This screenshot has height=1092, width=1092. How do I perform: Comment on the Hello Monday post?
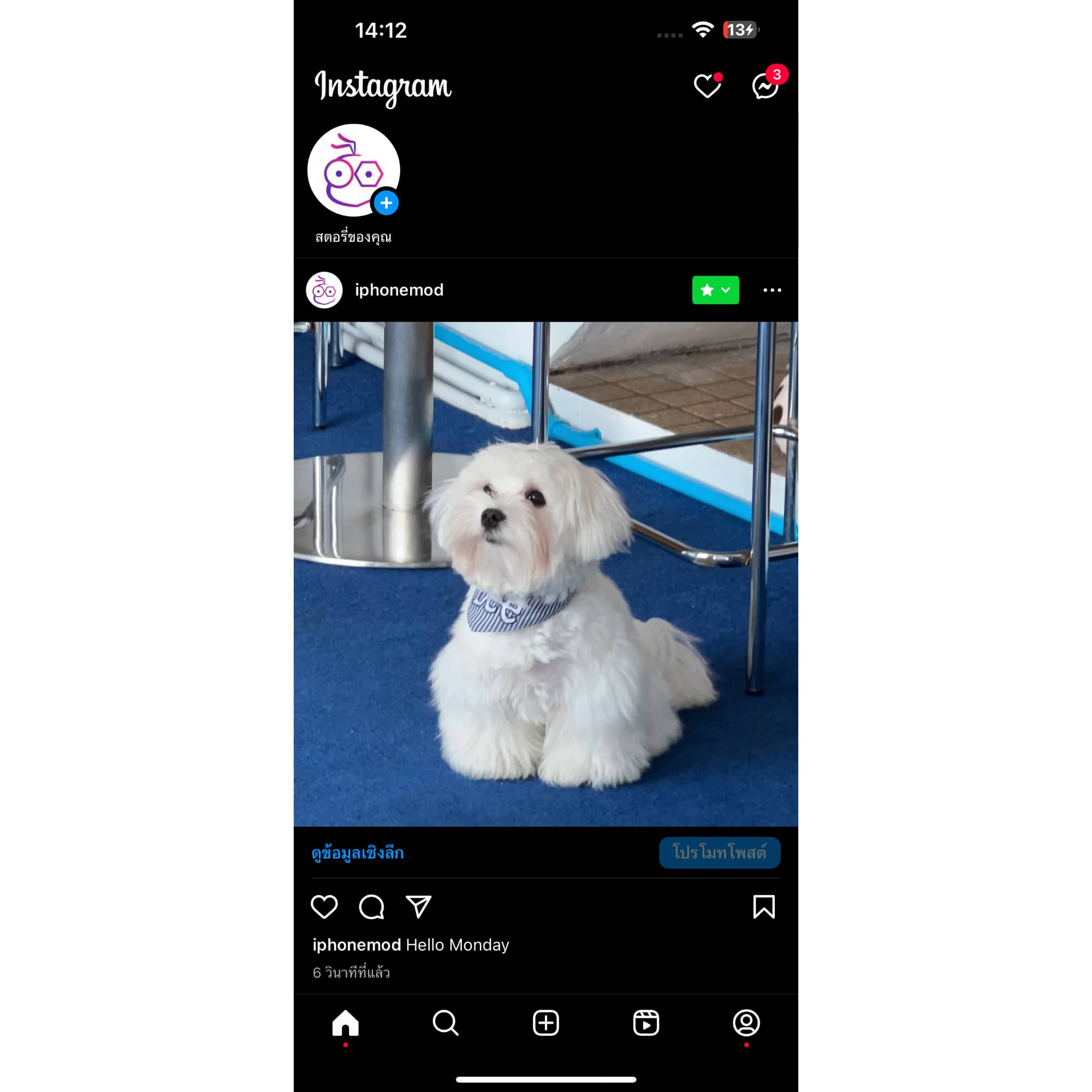371,906
